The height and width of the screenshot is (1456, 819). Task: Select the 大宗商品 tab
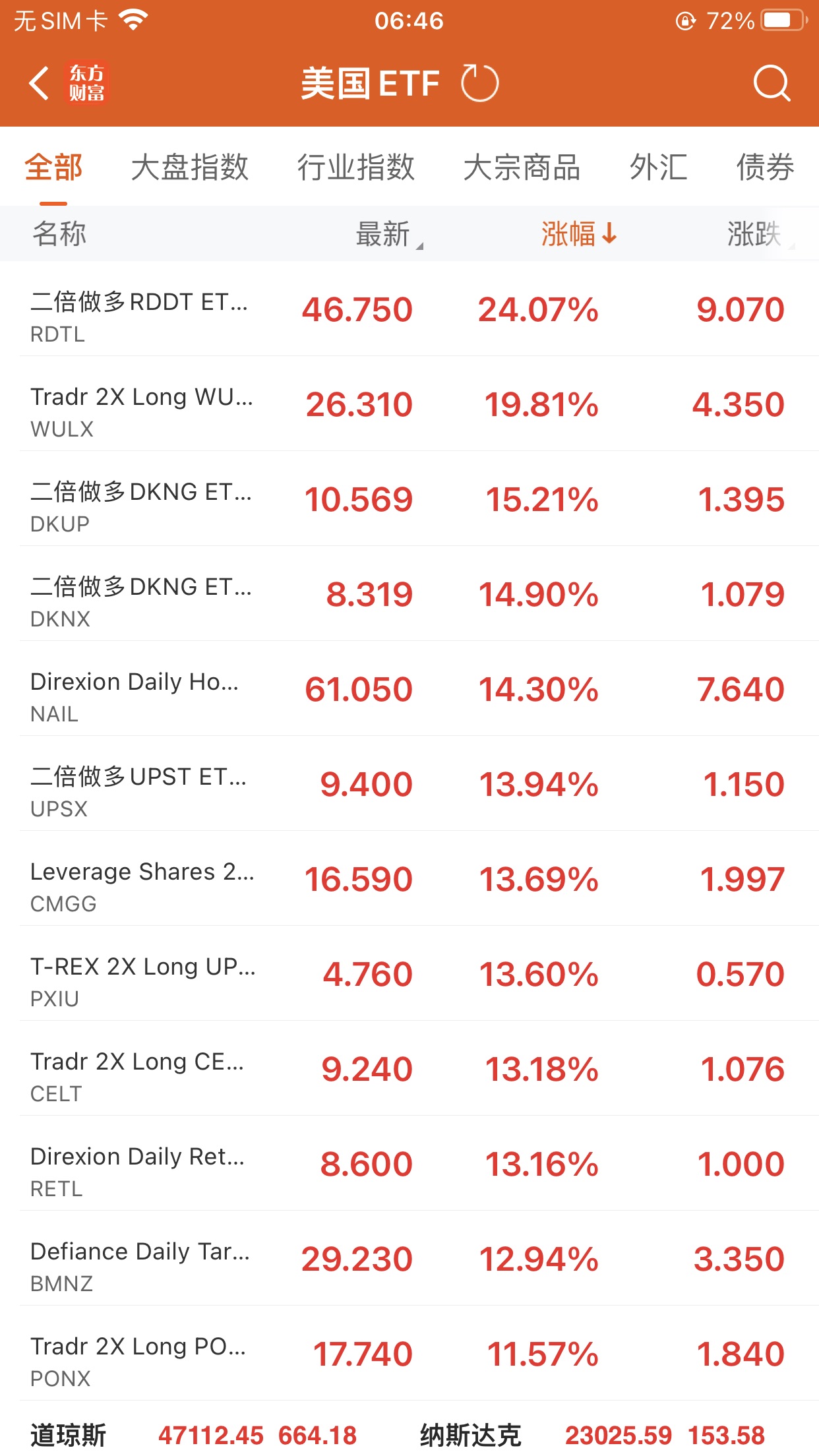pos(522,167)
